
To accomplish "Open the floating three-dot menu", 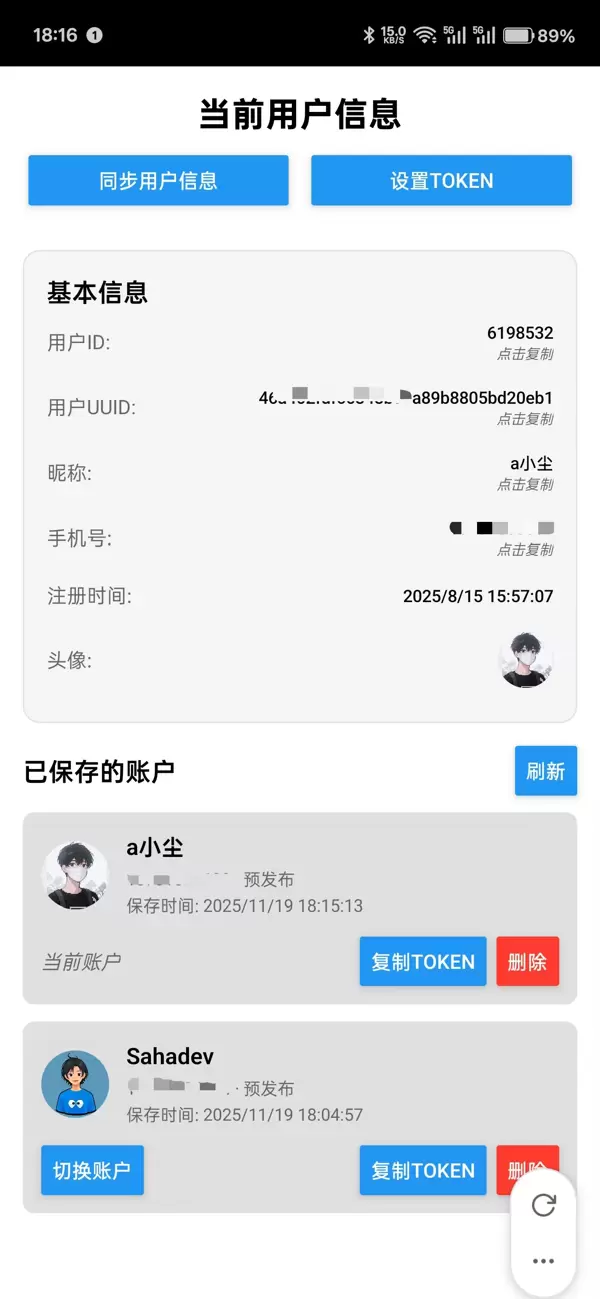I will [544, 1261].
